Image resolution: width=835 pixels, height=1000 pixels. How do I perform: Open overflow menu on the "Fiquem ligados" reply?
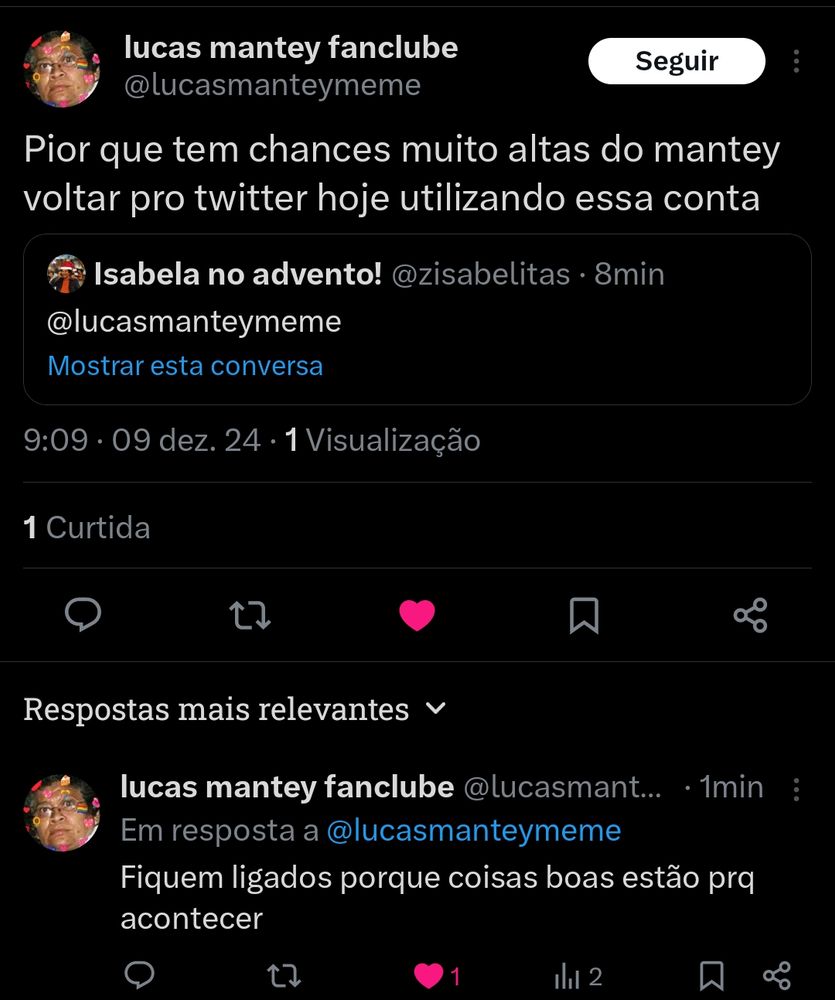pyautogui.click(x=796, y=789)
